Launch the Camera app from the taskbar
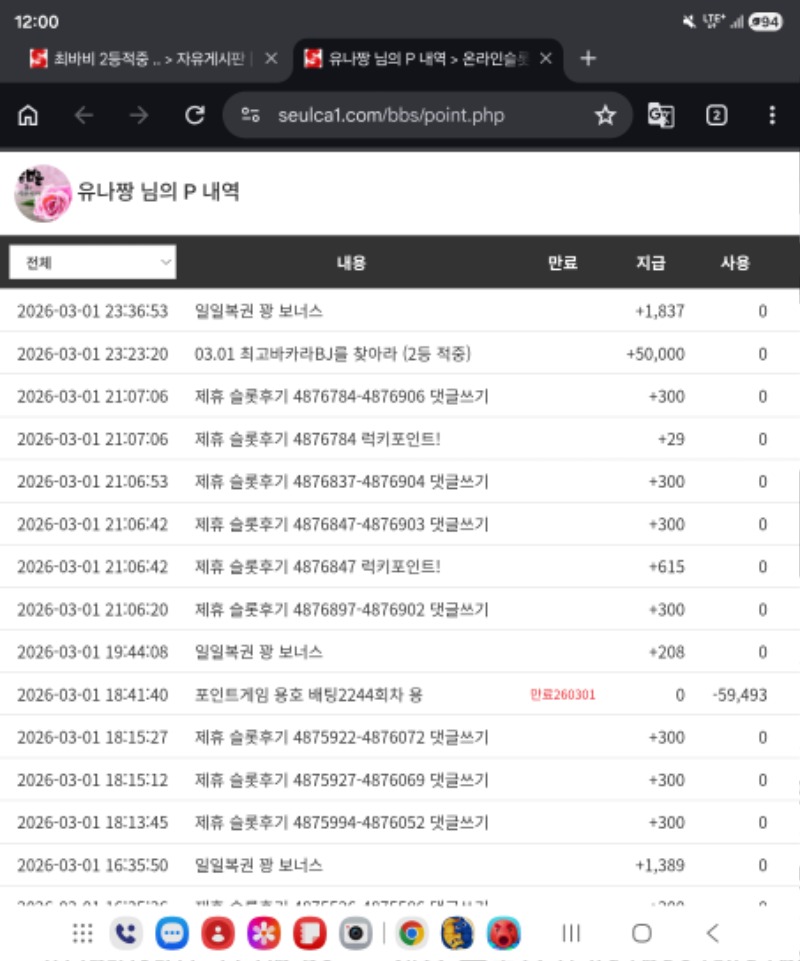This screenshot has width=800, height=961. 355,933
